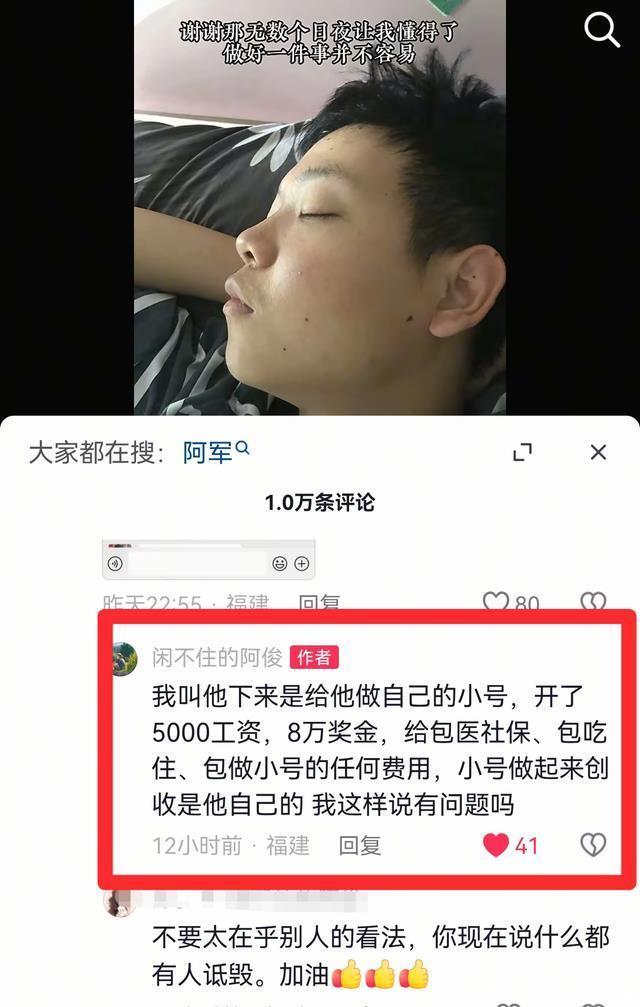Tap the username 闲不住的阿俊
Screen dimensions: 640x1007
coord(217,657)
